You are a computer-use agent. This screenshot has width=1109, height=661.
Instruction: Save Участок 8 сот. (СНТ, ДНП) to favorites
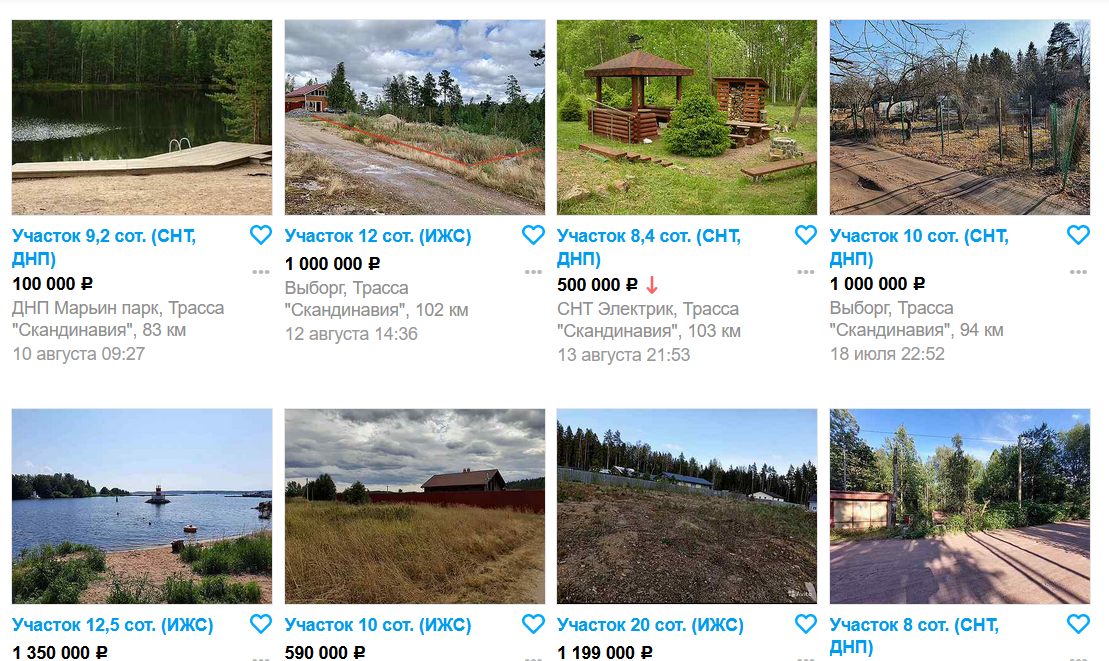click(x=1078, y=624)
